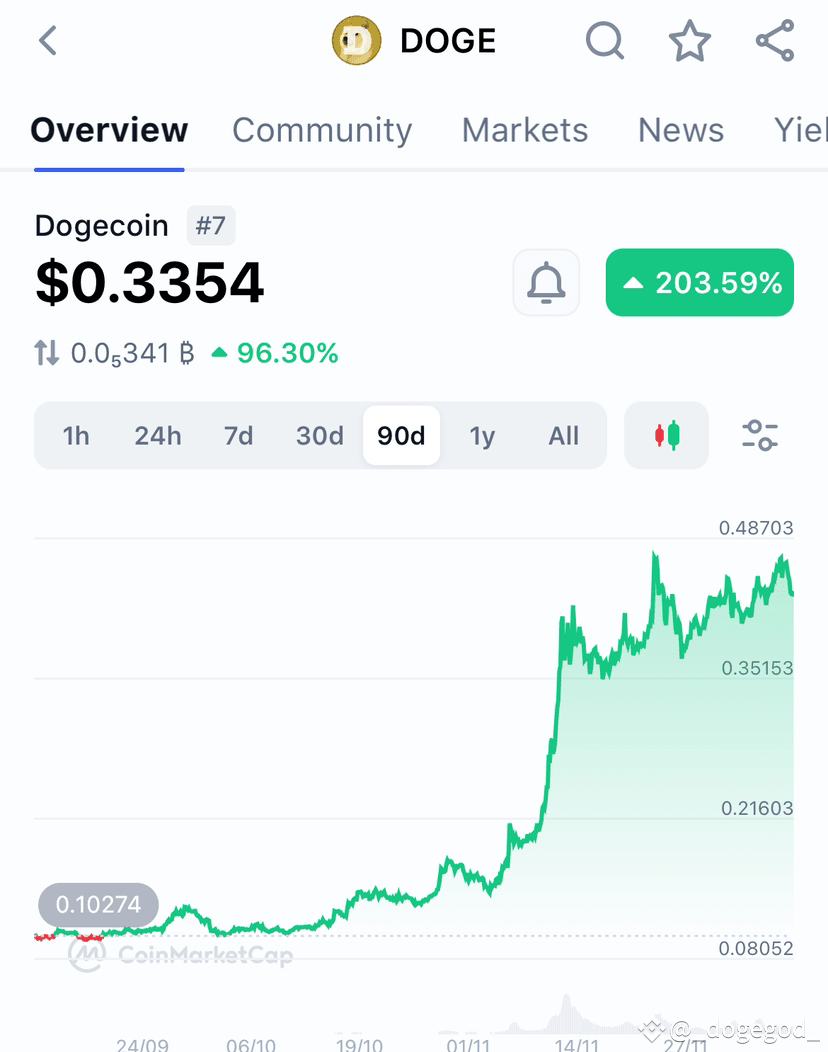
Task: Switch chart to candlestick view
Action: point(666,435)
